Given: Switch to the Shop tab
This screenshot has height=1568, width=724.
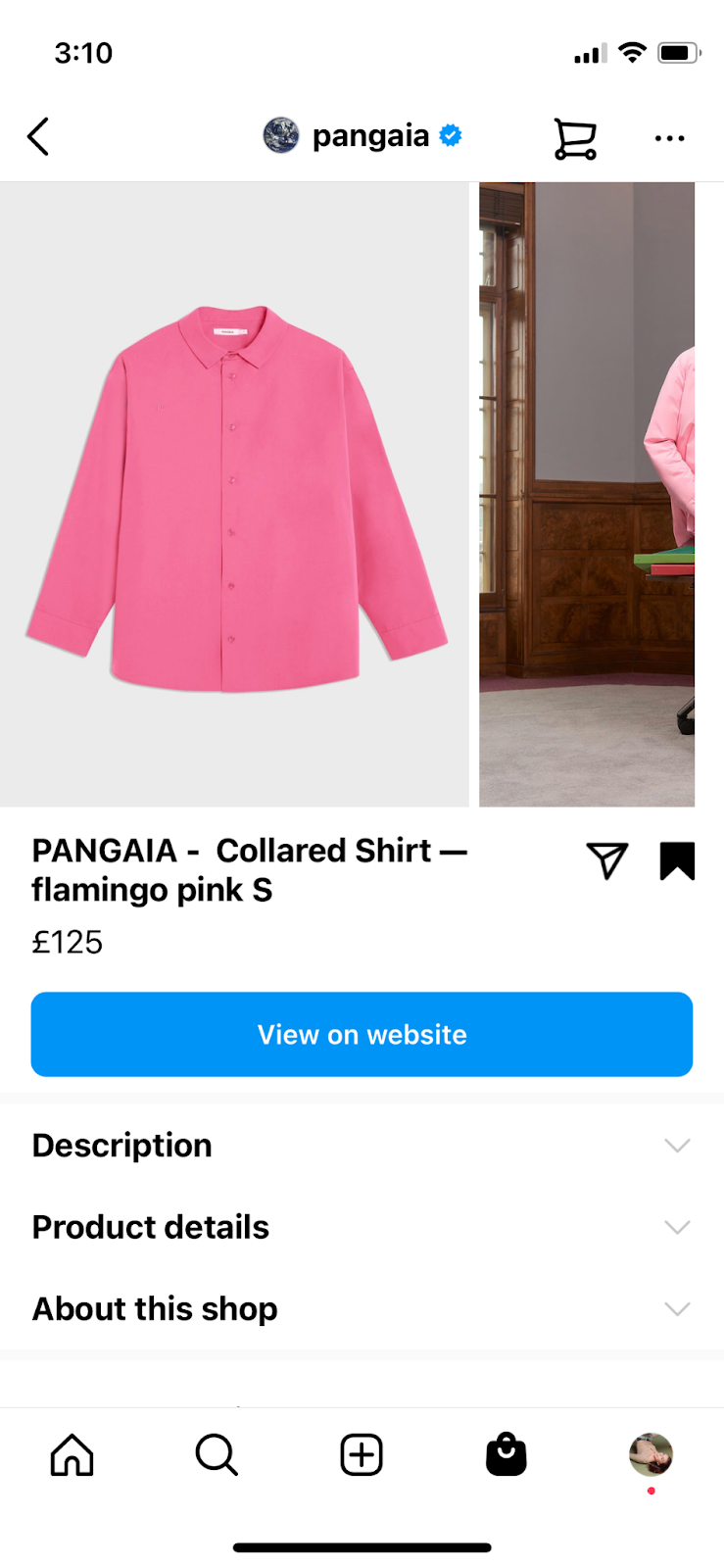Looking at the screenshot, I should pos(507,1454).
